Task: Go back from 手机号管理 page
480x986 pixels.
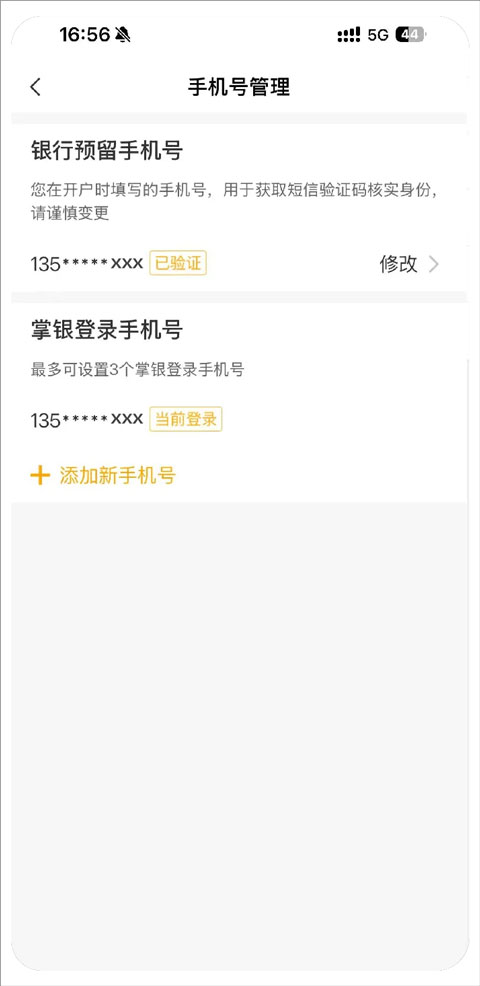Action: click(35, 87)
